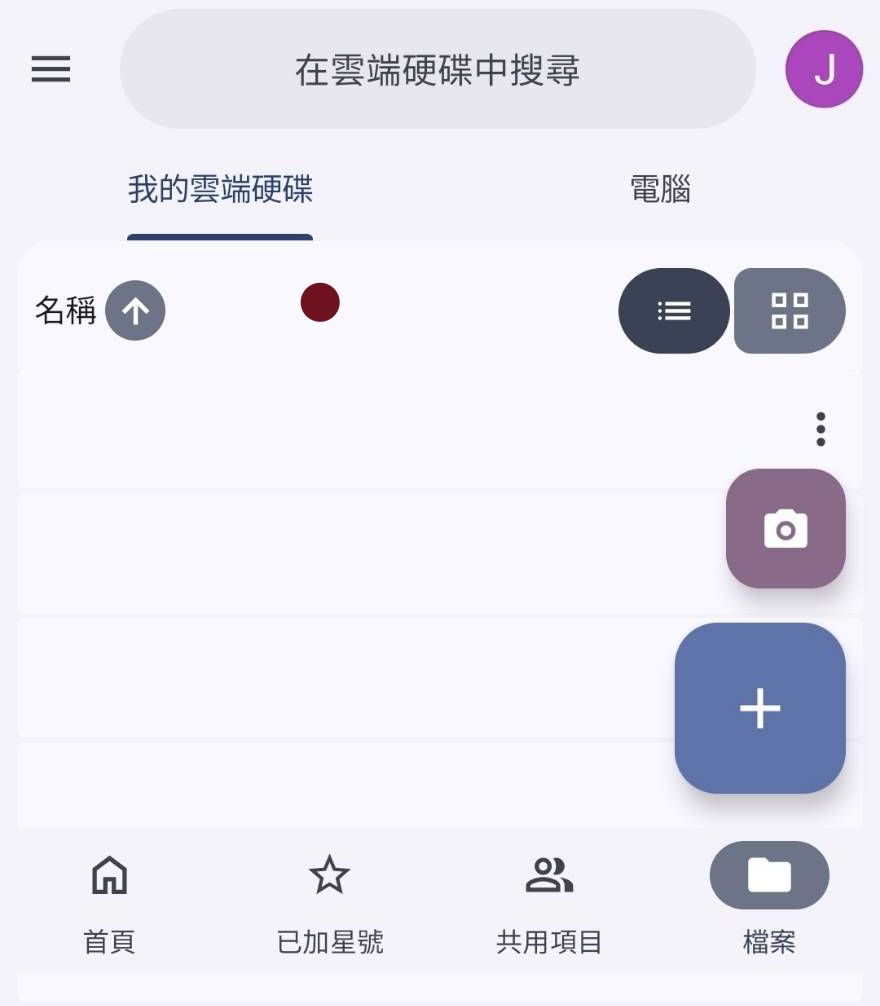Select the grid view layout
880x1006 pixels.
(x=790, y=311)
